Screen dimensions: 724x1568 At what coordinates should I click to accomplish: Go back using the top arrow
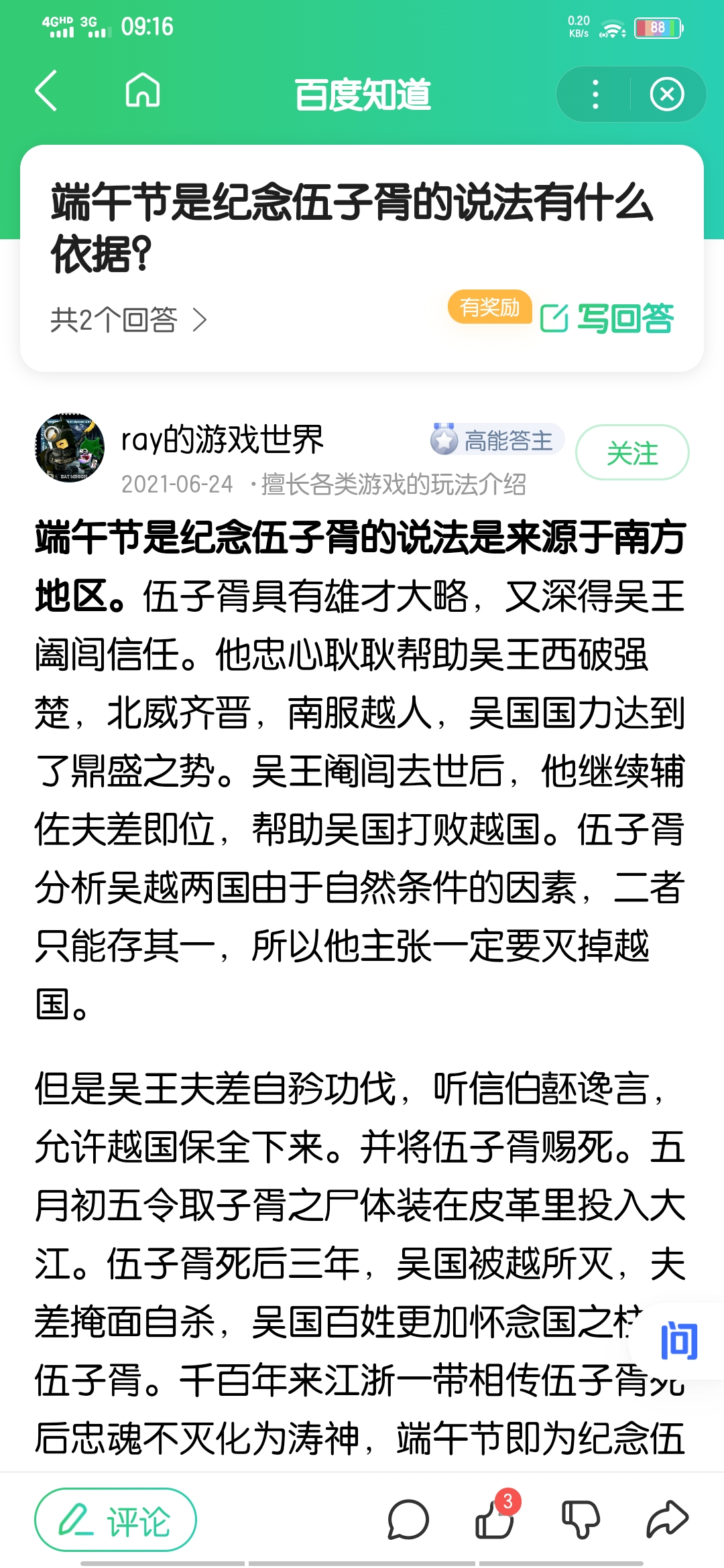tap(47, 91)
